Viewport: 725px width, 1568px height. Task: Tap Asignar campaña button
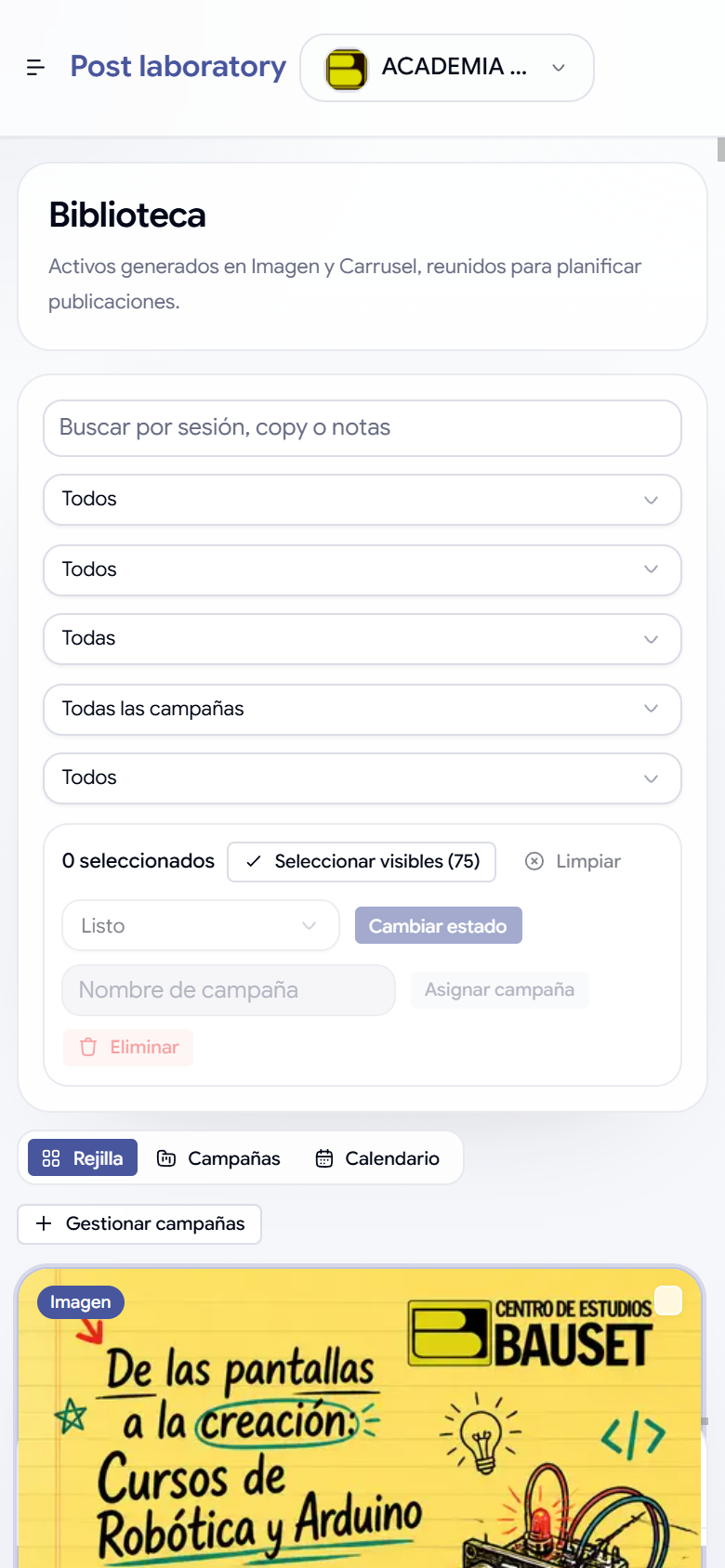[x=500, y=990]
